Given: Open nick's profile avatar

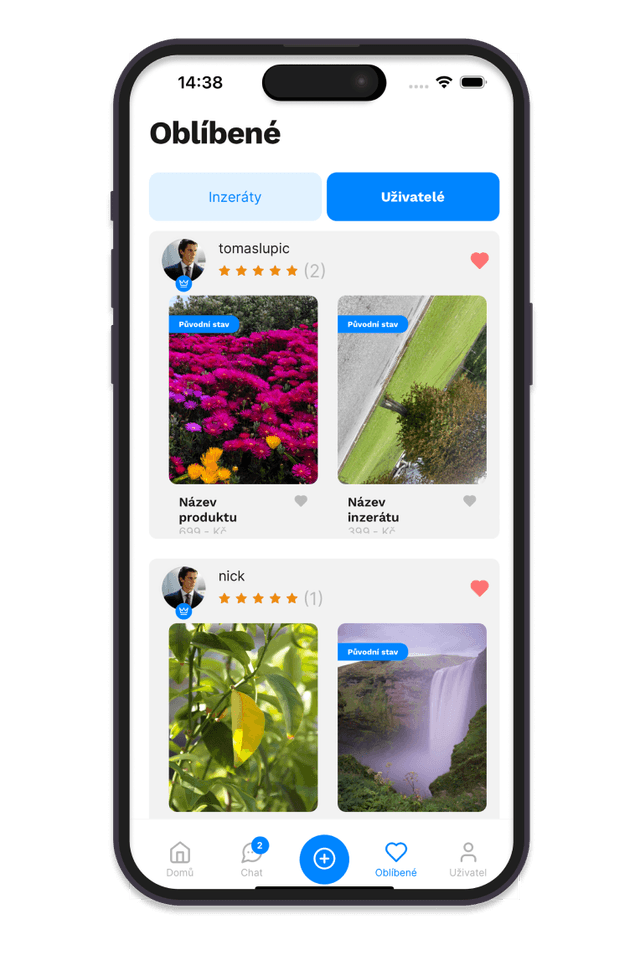Looking at the screenshot, I should [184, 589].
